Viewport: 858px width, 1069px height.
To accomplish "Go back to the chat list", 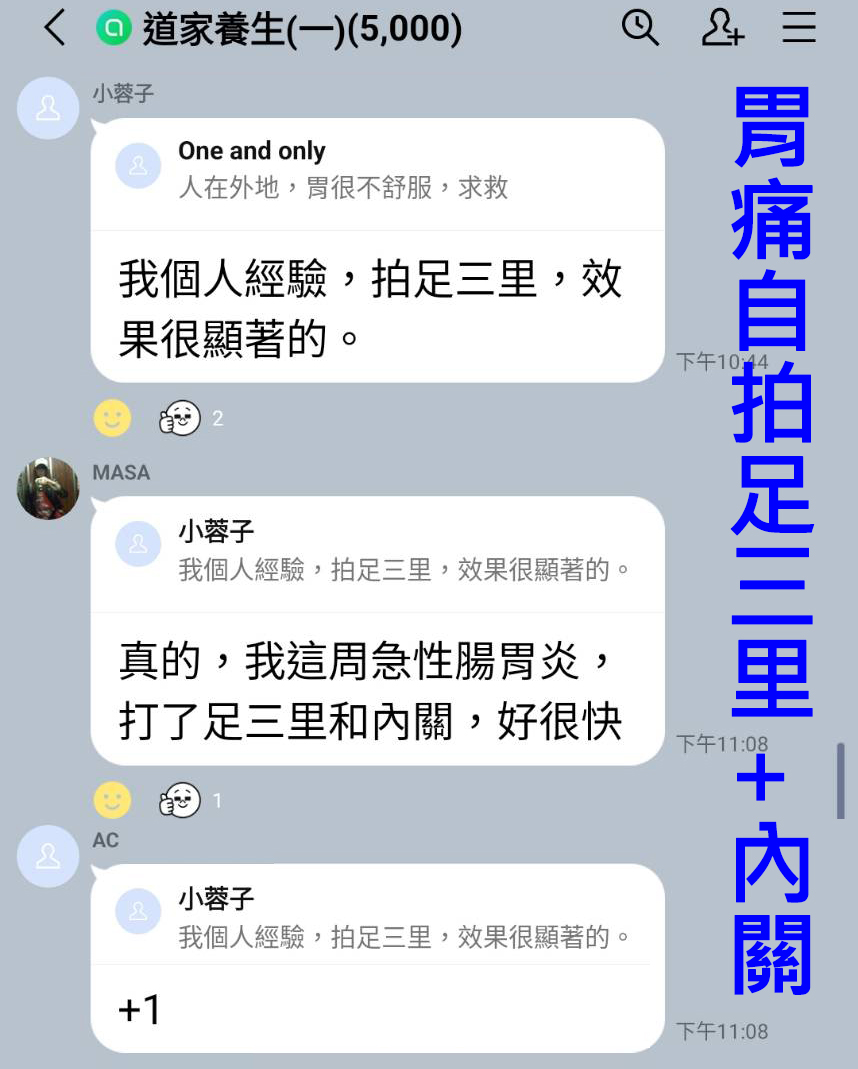I will (x=55, y=28).
